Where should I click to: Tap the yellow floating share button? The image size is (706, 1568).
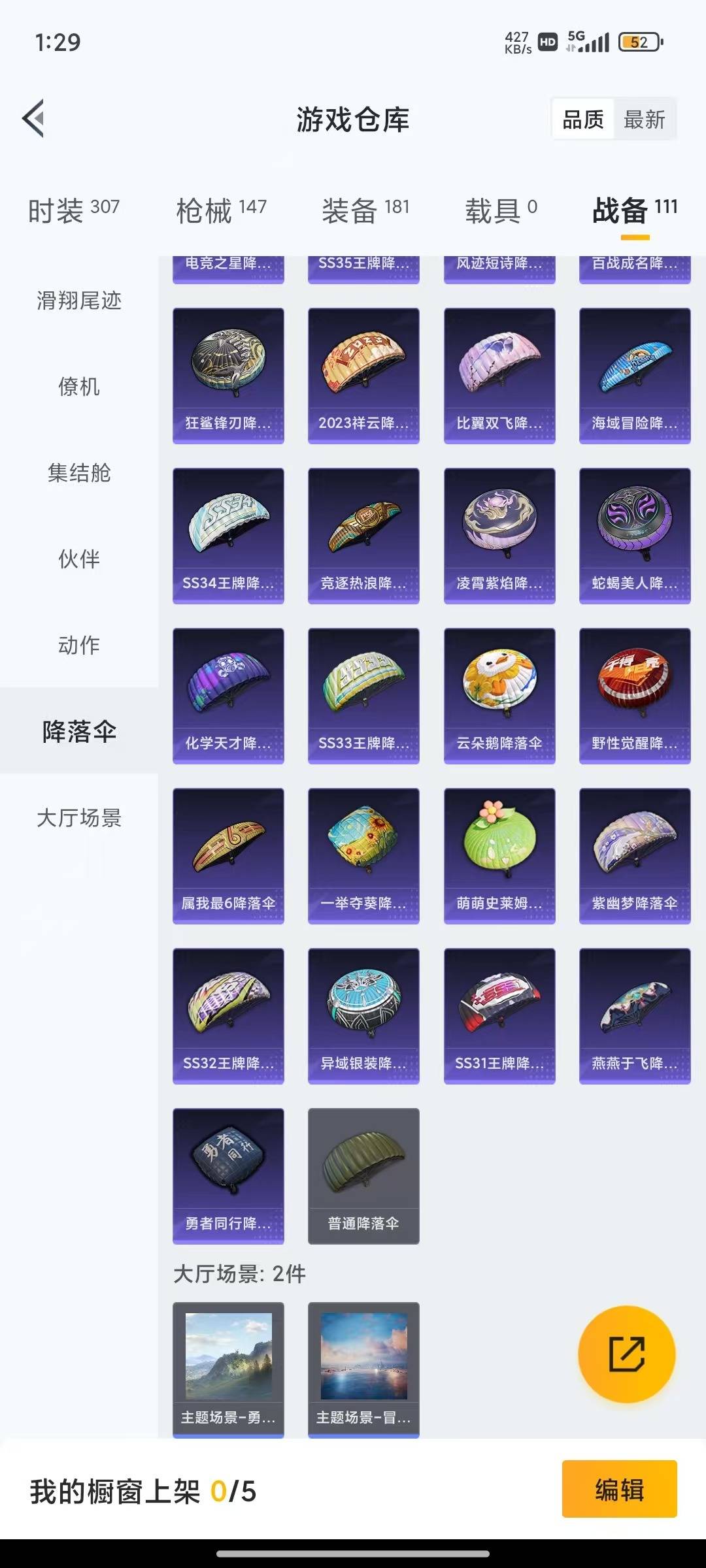(x=626, y=1354)
